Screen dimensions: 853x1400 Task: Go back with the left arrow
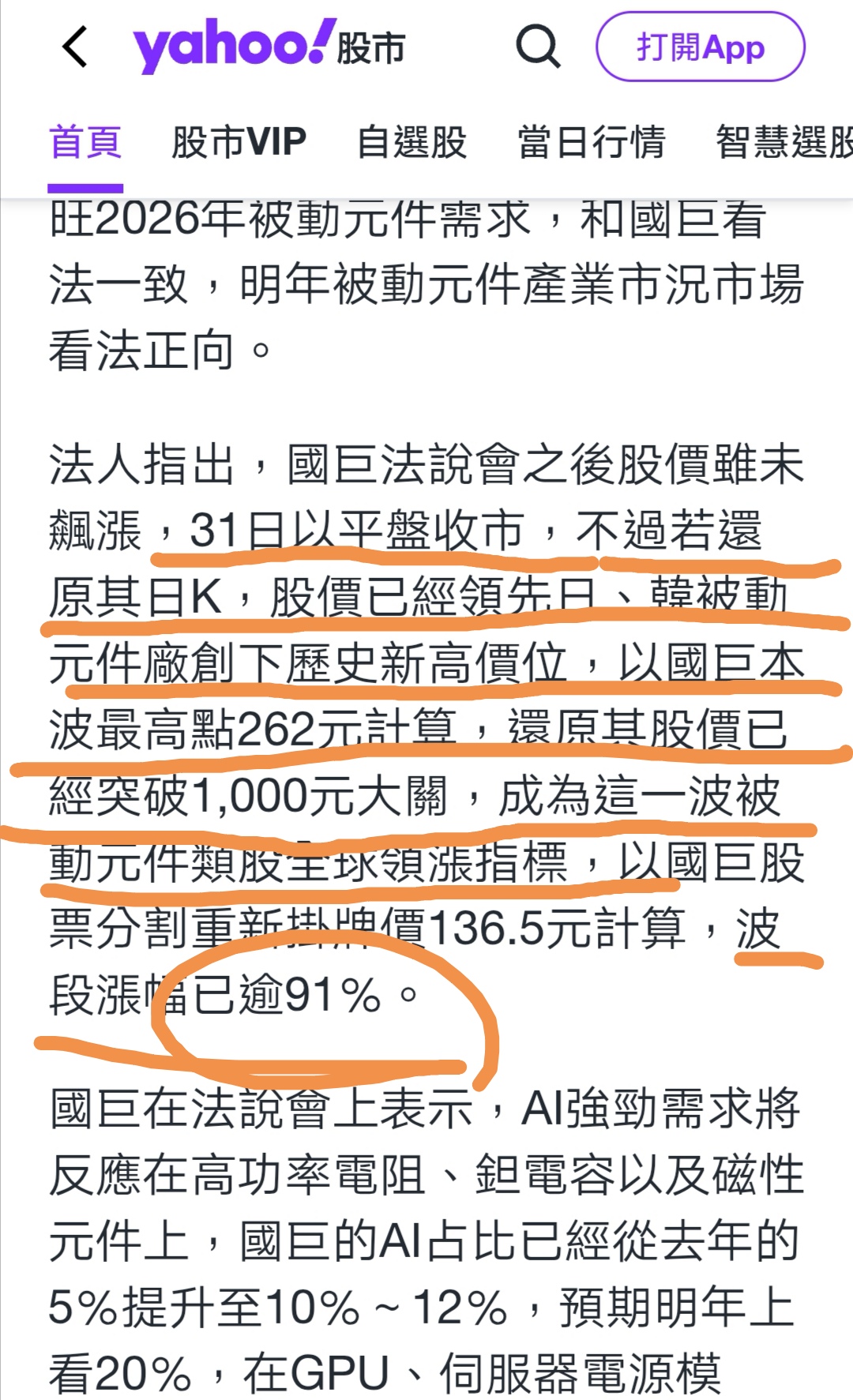75,47
